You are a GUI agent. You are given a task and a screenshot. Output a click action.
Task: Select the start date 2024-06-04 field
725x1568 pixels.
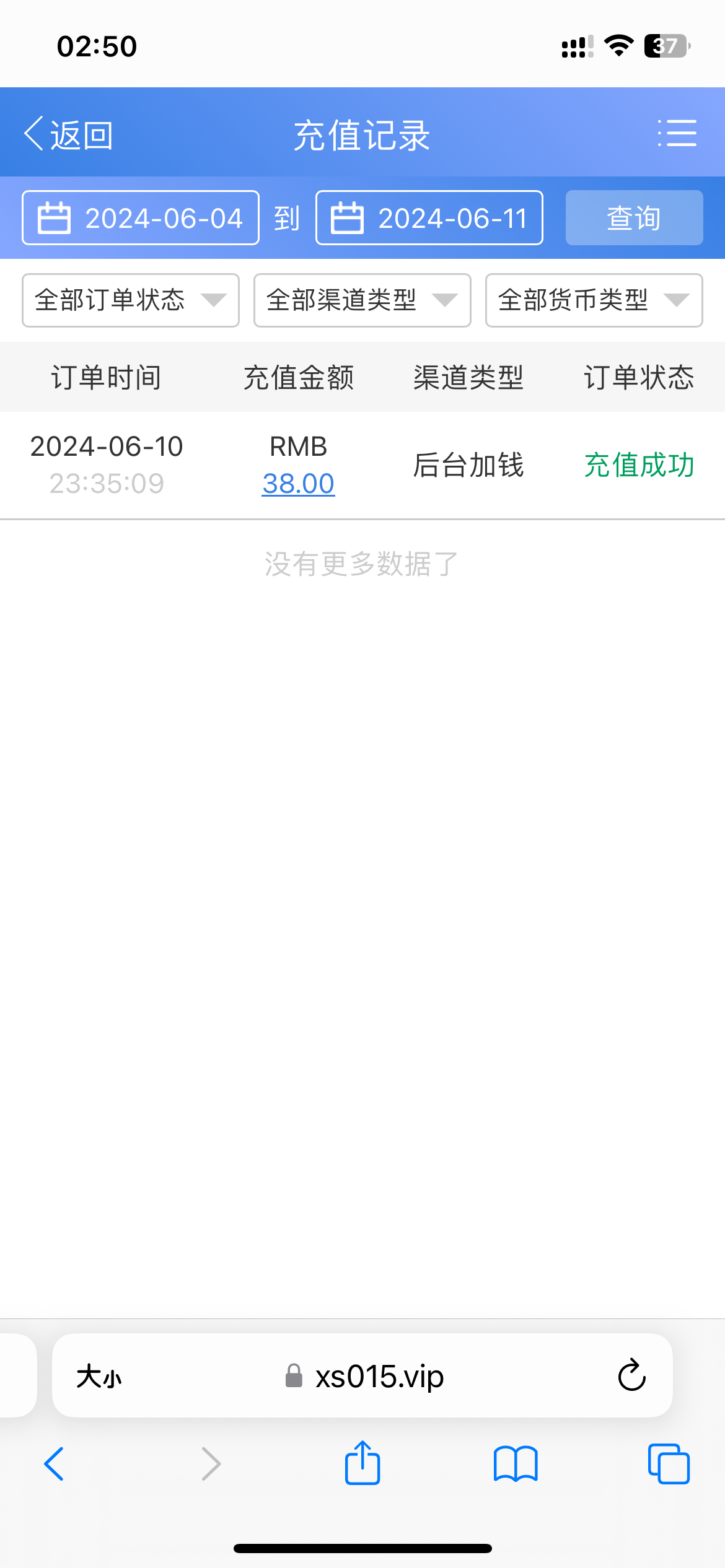pyautogui.click(x=141, y=218)
